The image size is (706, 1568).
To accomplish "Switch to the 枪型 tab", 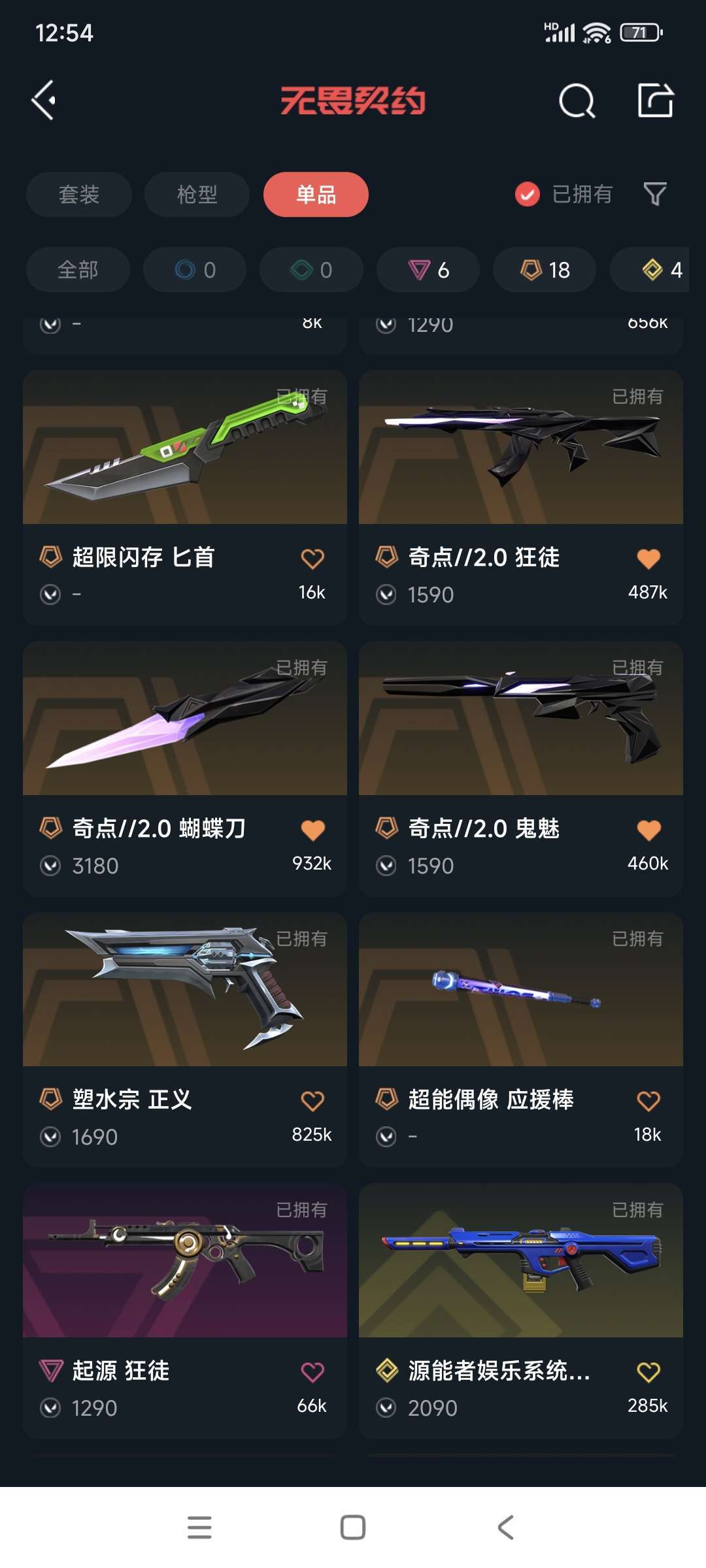I will (x=197, y=194).
